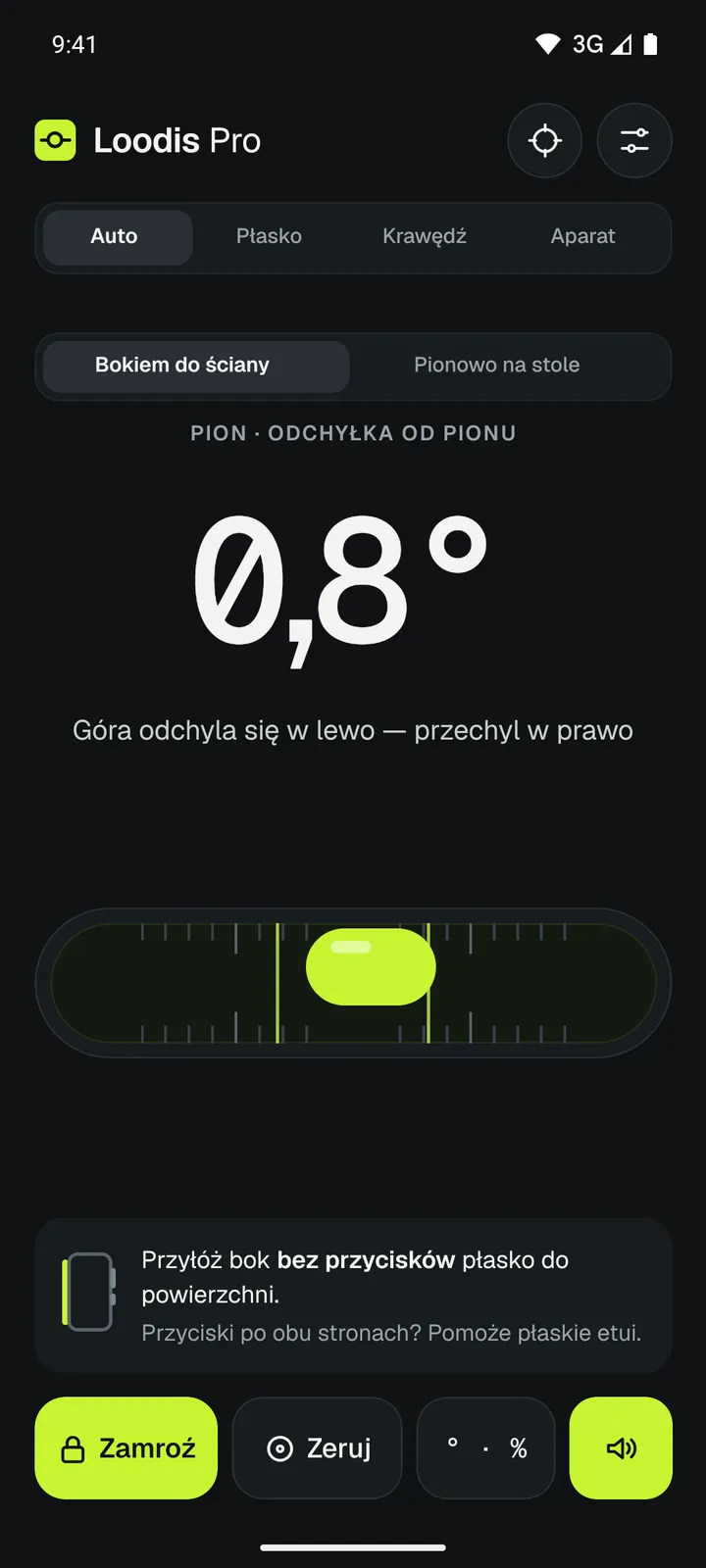Choose Pionowo na stole orientation

[497, 365]
